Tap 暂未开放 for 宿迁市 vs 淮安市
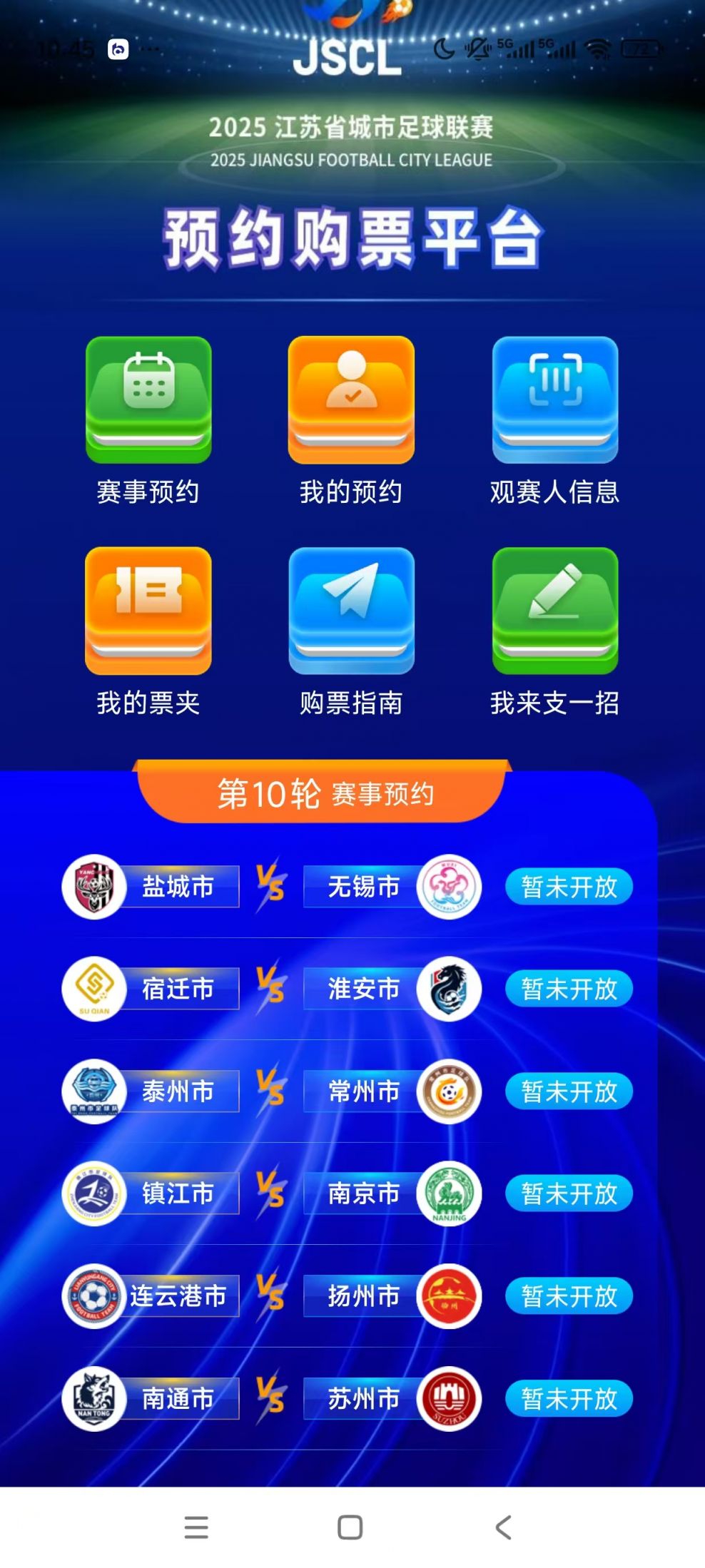 569,989
